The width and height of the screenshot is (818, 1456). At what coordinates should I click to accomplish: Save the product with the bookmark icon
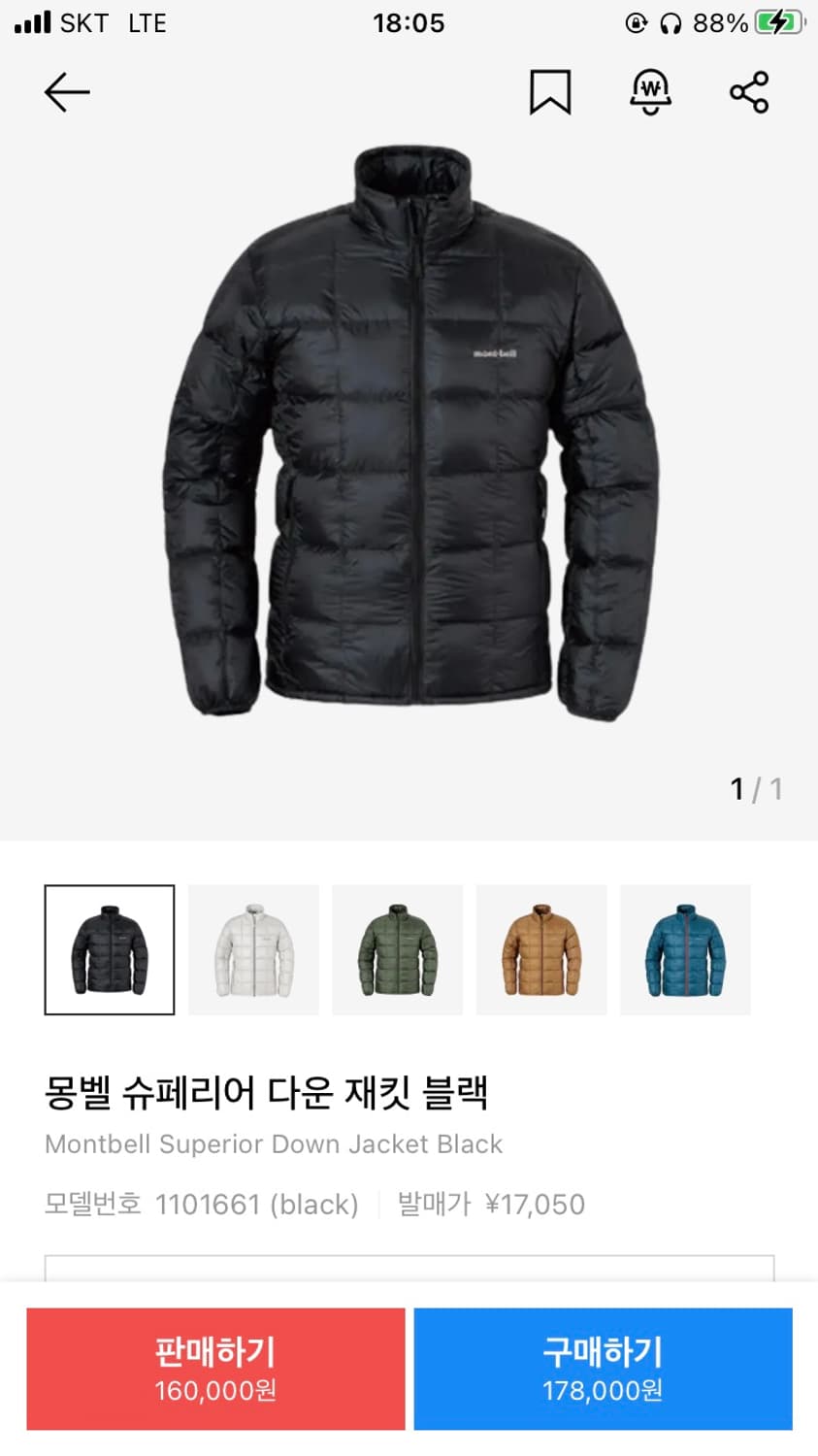[550, 92]
